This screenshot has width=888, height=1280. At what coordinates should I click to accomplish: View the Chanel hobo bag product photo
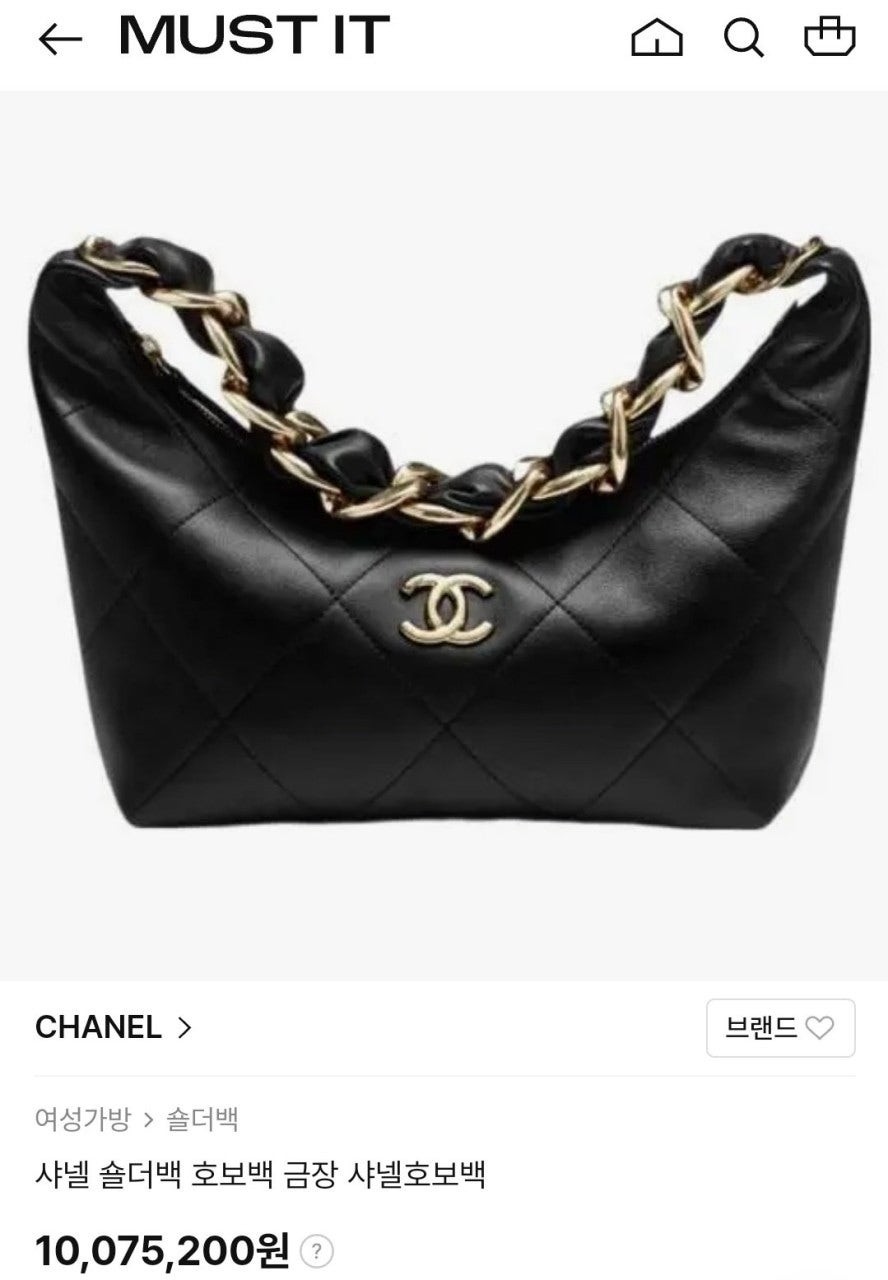tap(444, 535)
